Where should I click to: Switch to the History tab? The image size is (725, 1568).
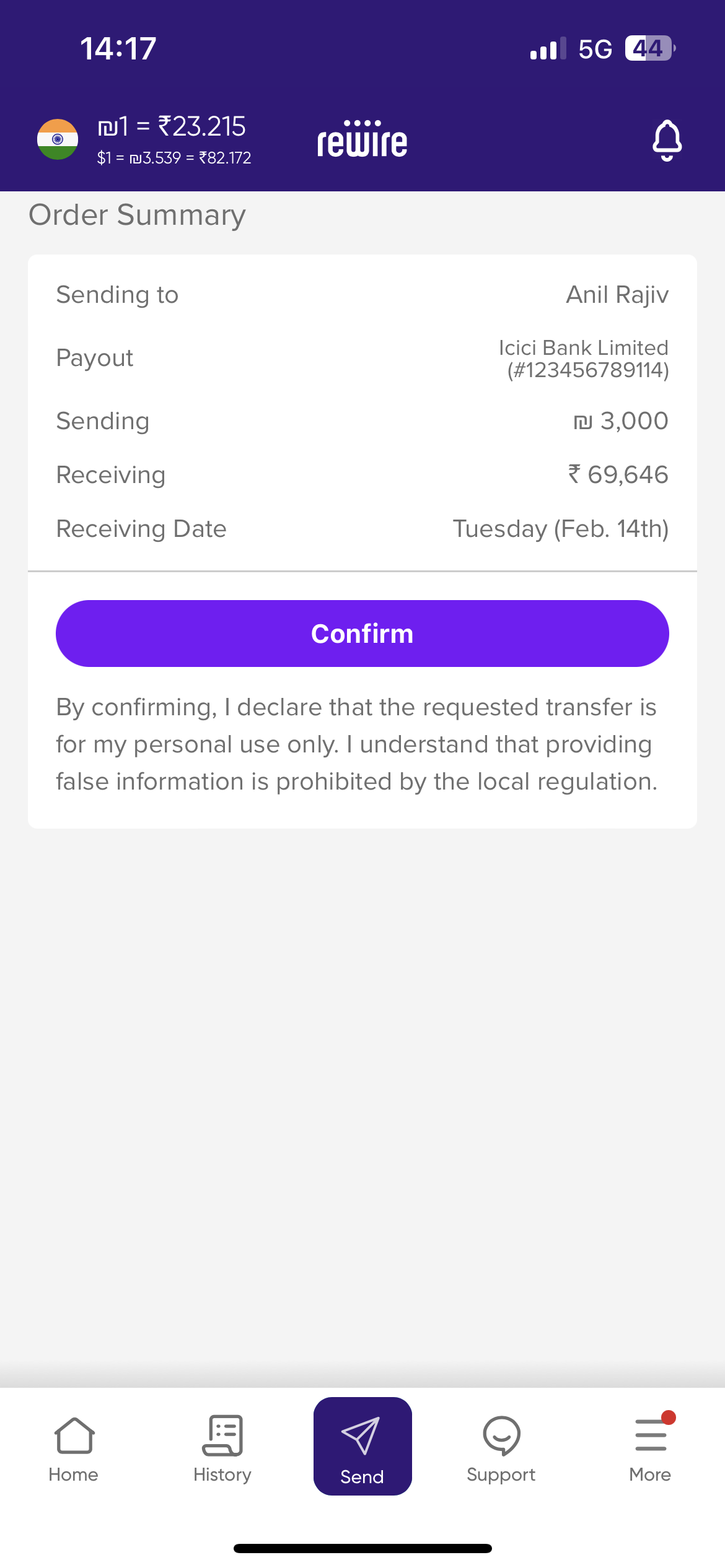(222, 1448)
